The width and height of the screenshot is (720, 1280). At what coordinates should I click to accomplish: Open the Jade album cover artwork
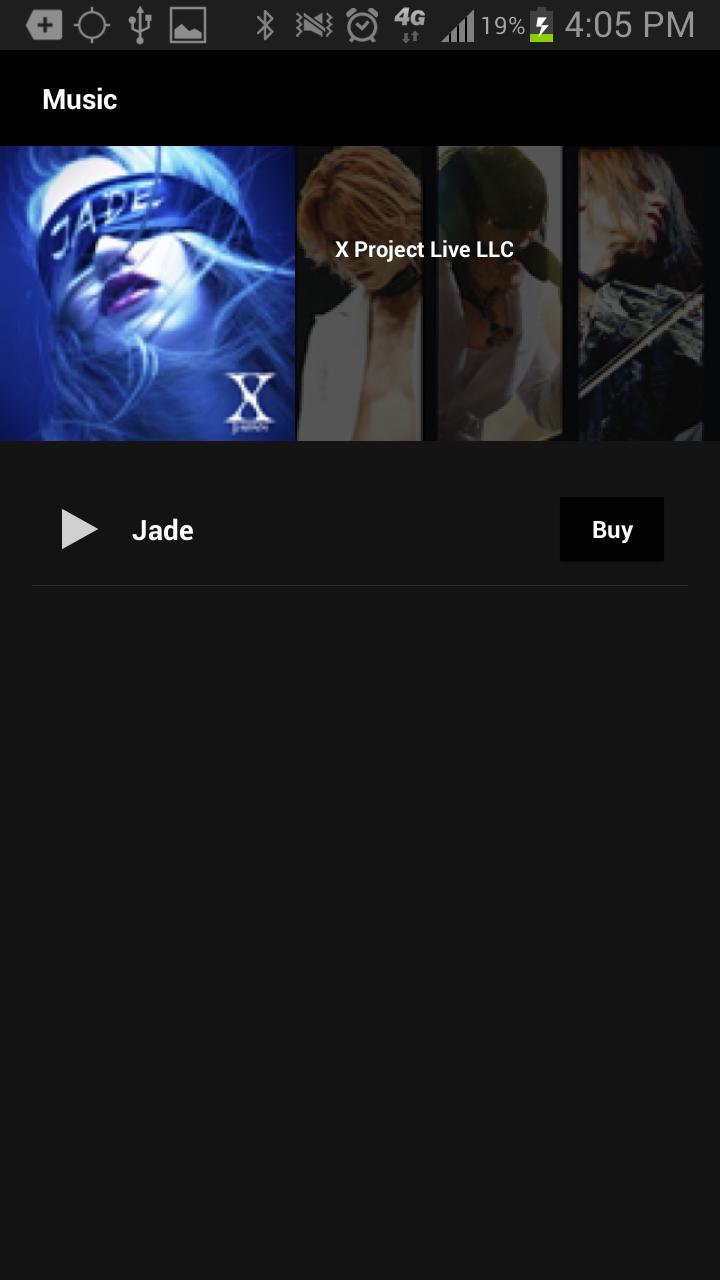145,292
